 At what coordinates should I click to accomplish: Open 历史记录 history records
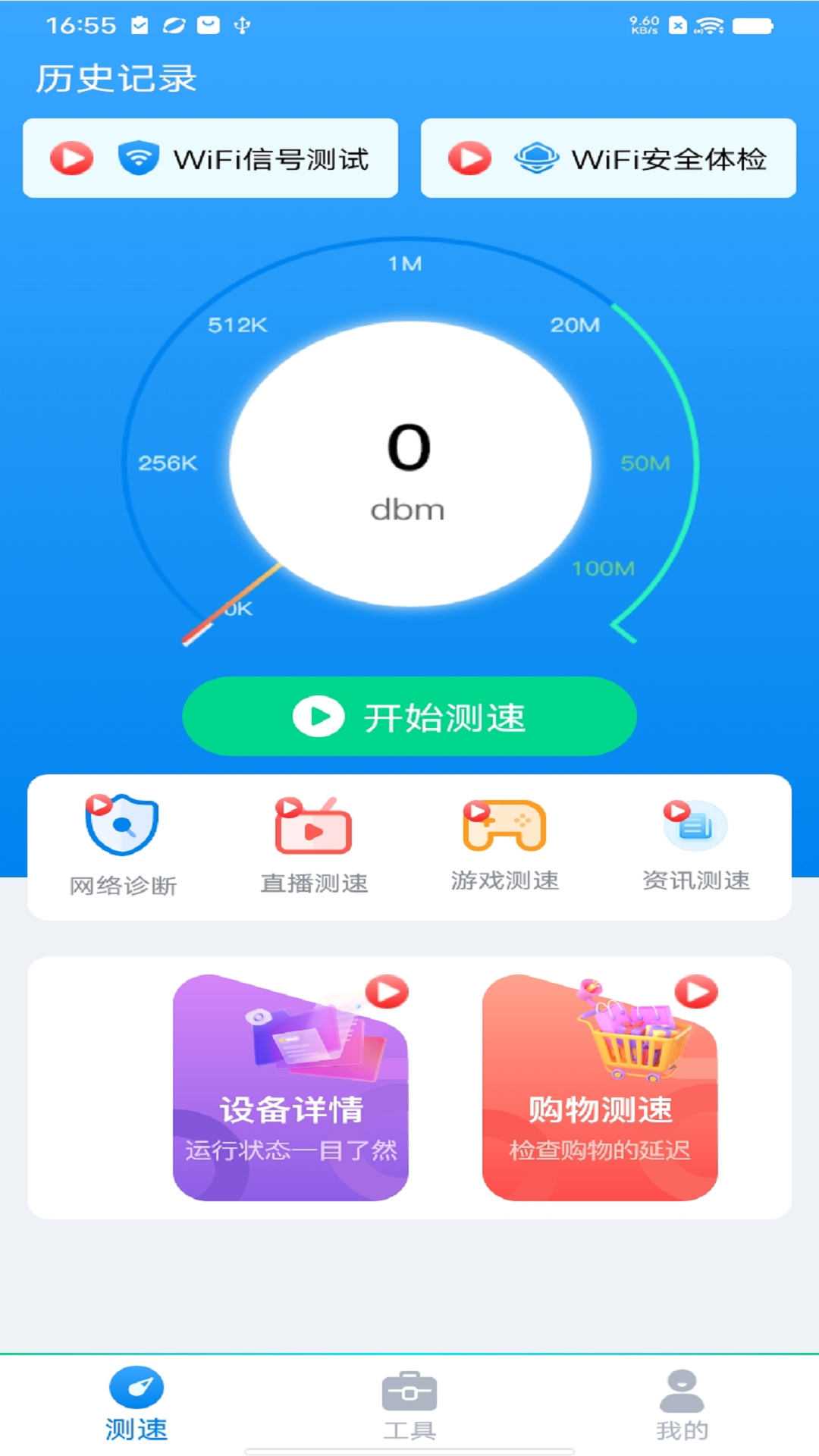pyautogui.click(x=116, y=78)
